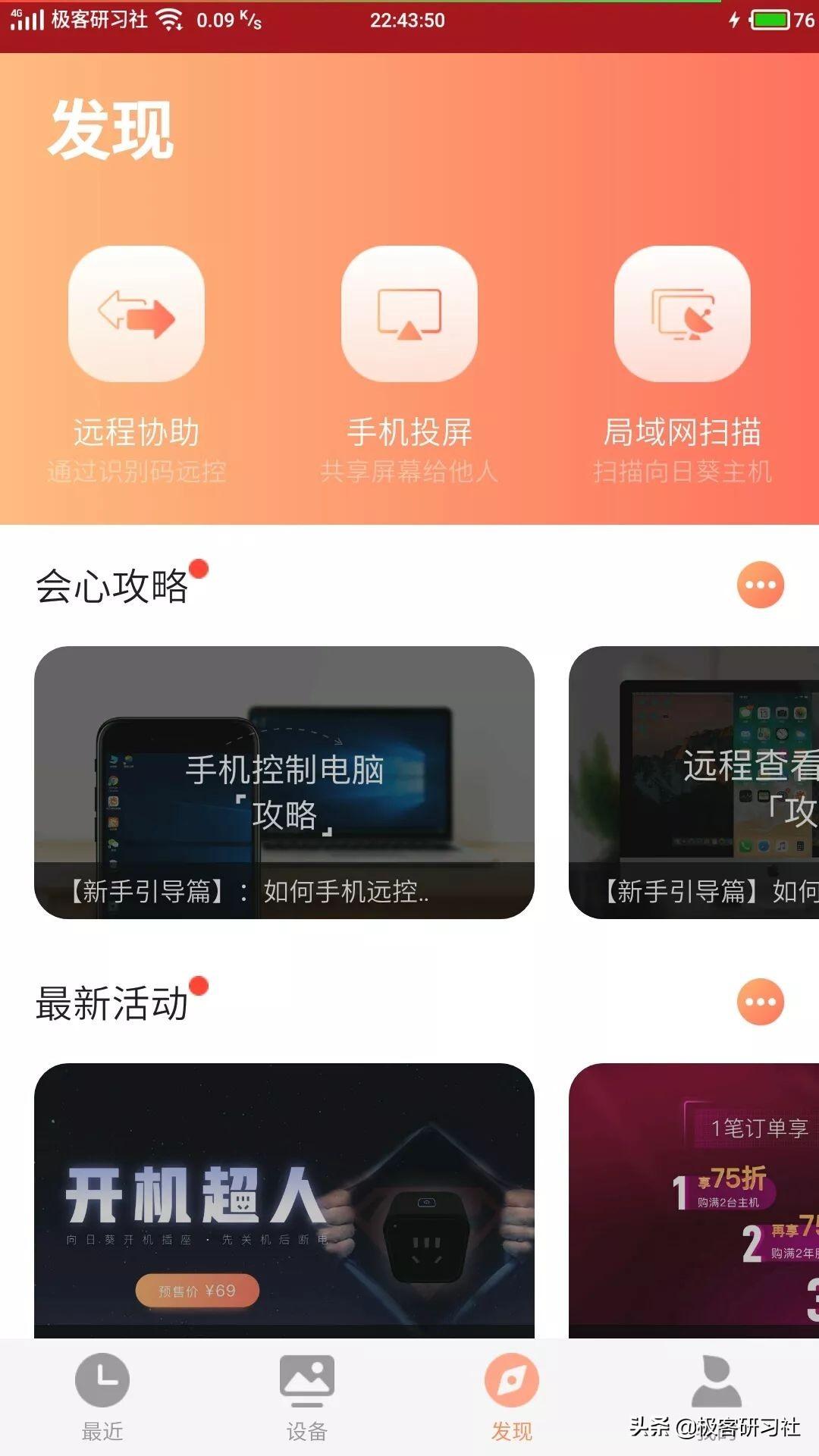Screen dimensions: 819x1456
Task: Switch to the 设备 tab
Action: point(307,1397)
